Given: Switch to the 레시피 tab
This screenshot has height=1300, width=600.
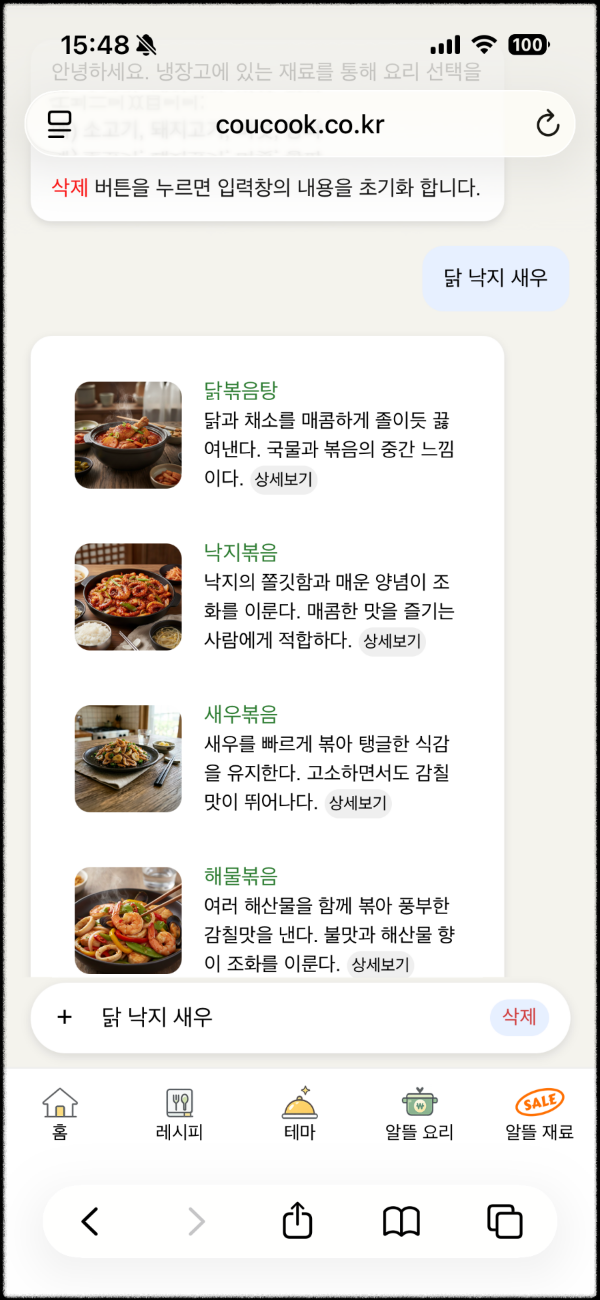Looking at the screenshot, I should coord(179,1114).
